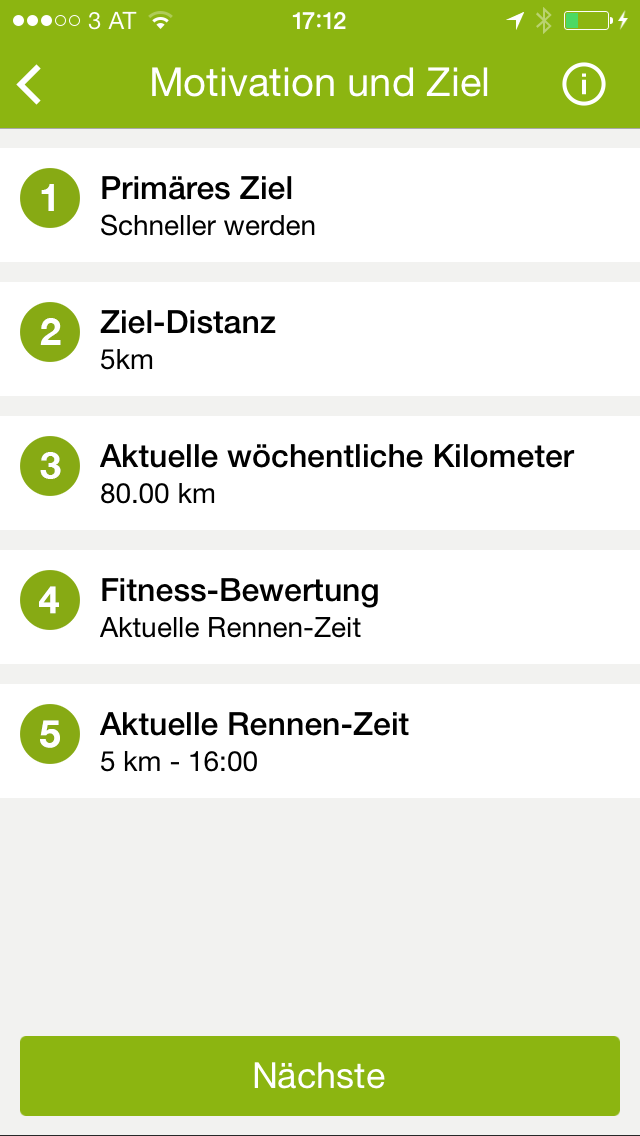Image resolution: width=640 pixels, height=1136 pixels.
Task: Edit Aktuelle wöchentliche Kilometer row
Action: point(320,473)
